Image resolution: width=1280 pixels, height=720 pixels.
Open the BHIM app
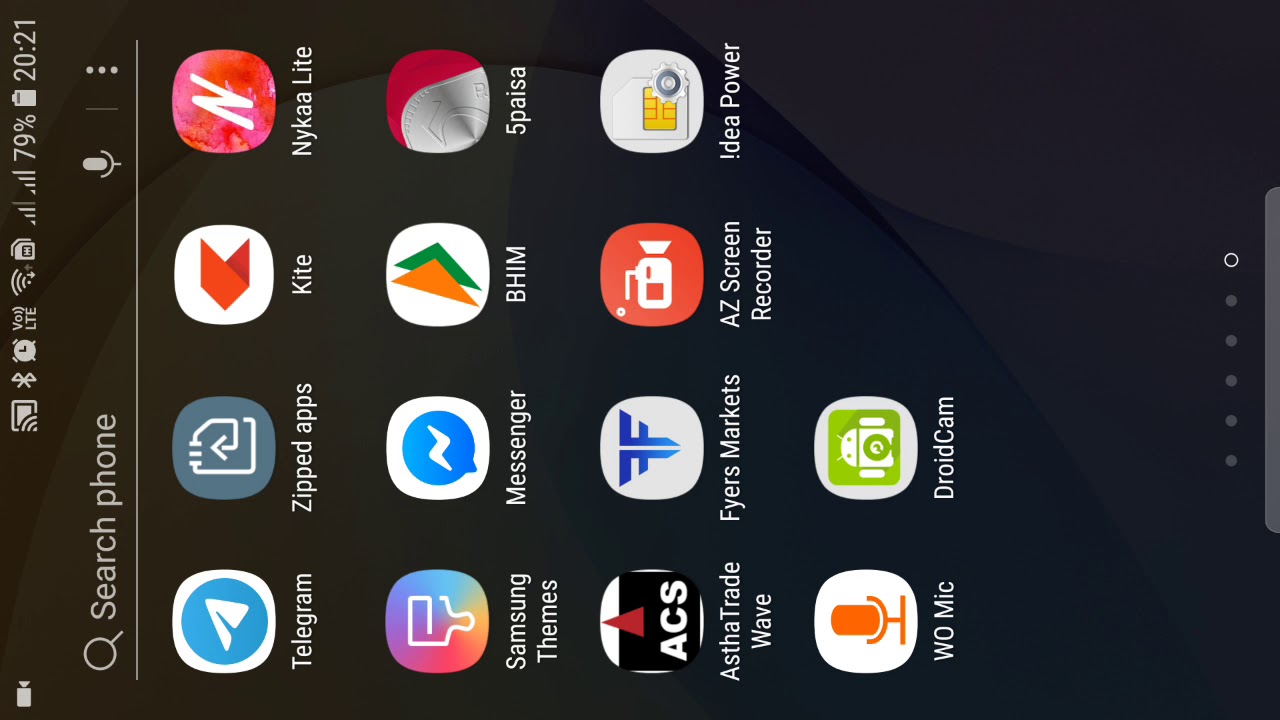[437, 274]
